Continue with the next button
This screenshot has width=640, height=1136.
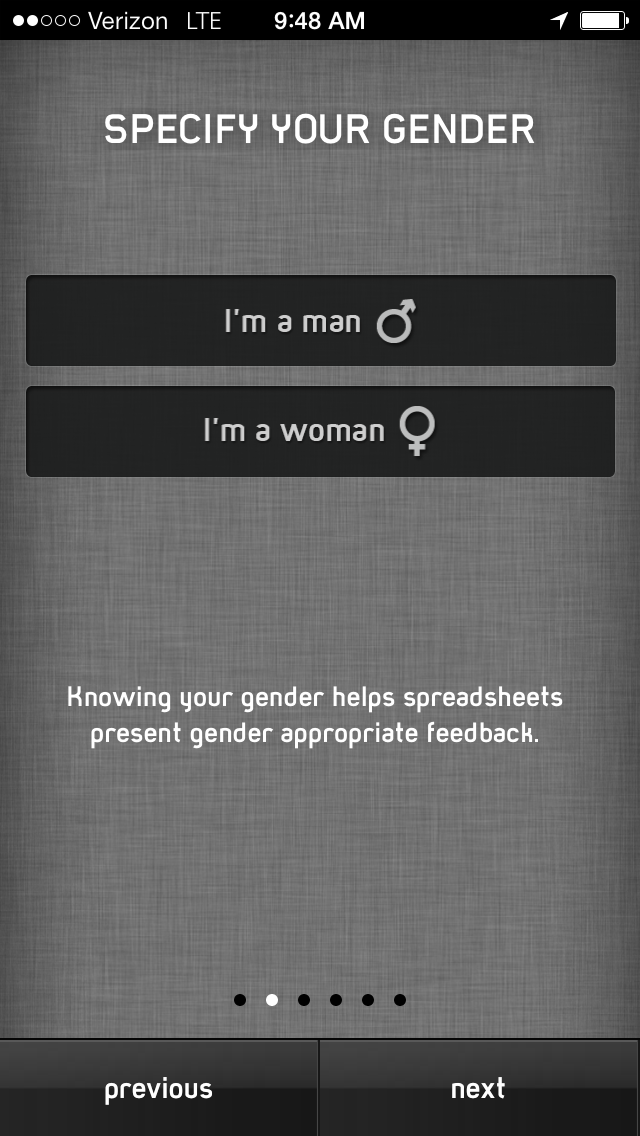[479, 1088]
